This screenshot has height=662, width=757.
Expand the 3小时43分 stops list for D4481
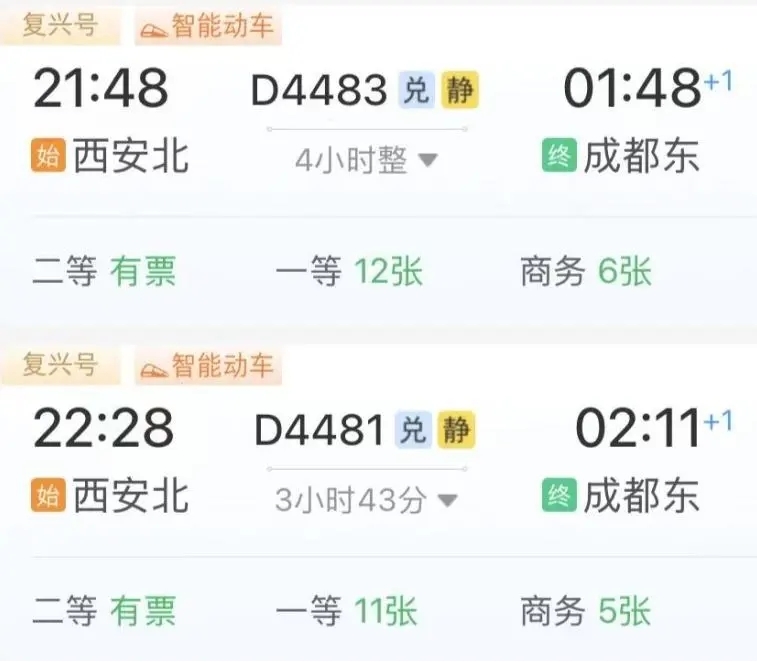[366, 500]
